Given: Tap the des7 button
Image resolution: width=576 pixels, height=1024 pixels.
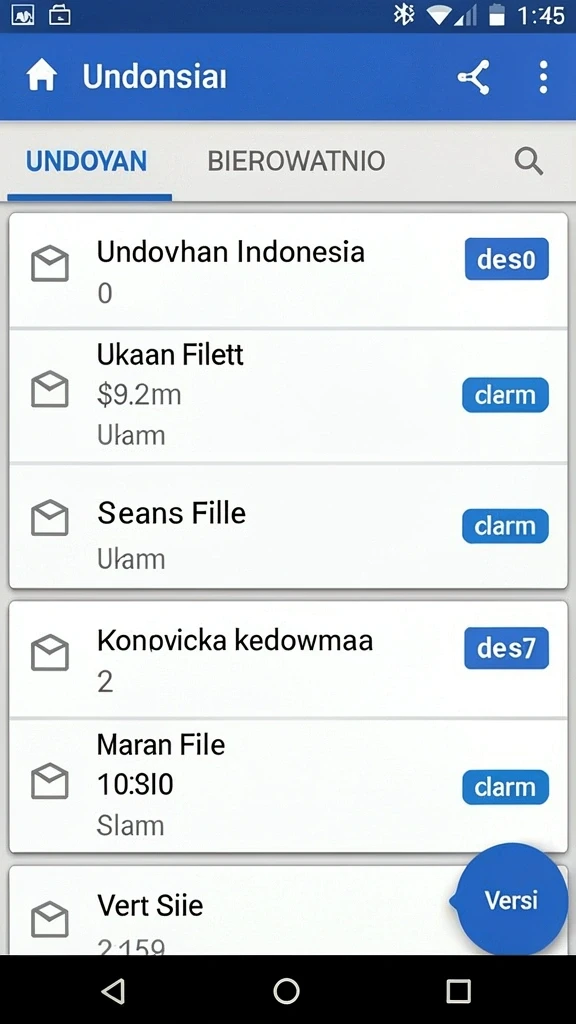Looking at the screenshot, I should (507, 648).
